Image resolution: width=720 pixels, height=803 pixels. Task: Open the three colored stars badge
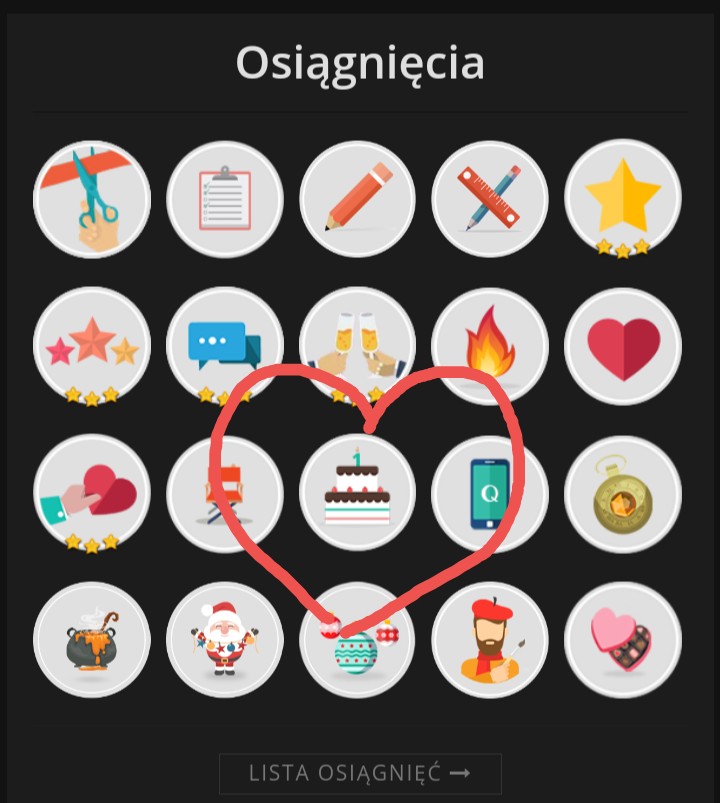92,346
